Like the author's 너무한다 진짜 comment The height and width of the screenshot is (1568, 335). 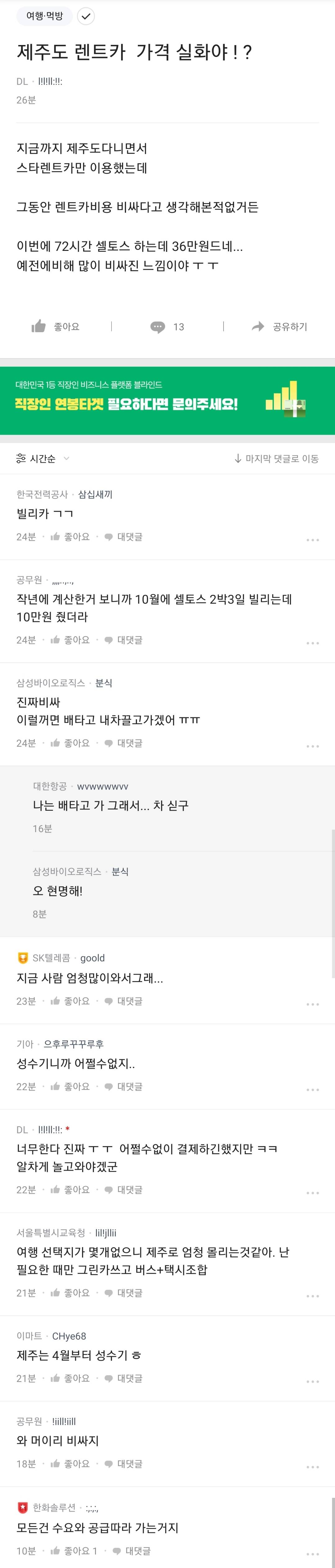tap(70, 1190)
